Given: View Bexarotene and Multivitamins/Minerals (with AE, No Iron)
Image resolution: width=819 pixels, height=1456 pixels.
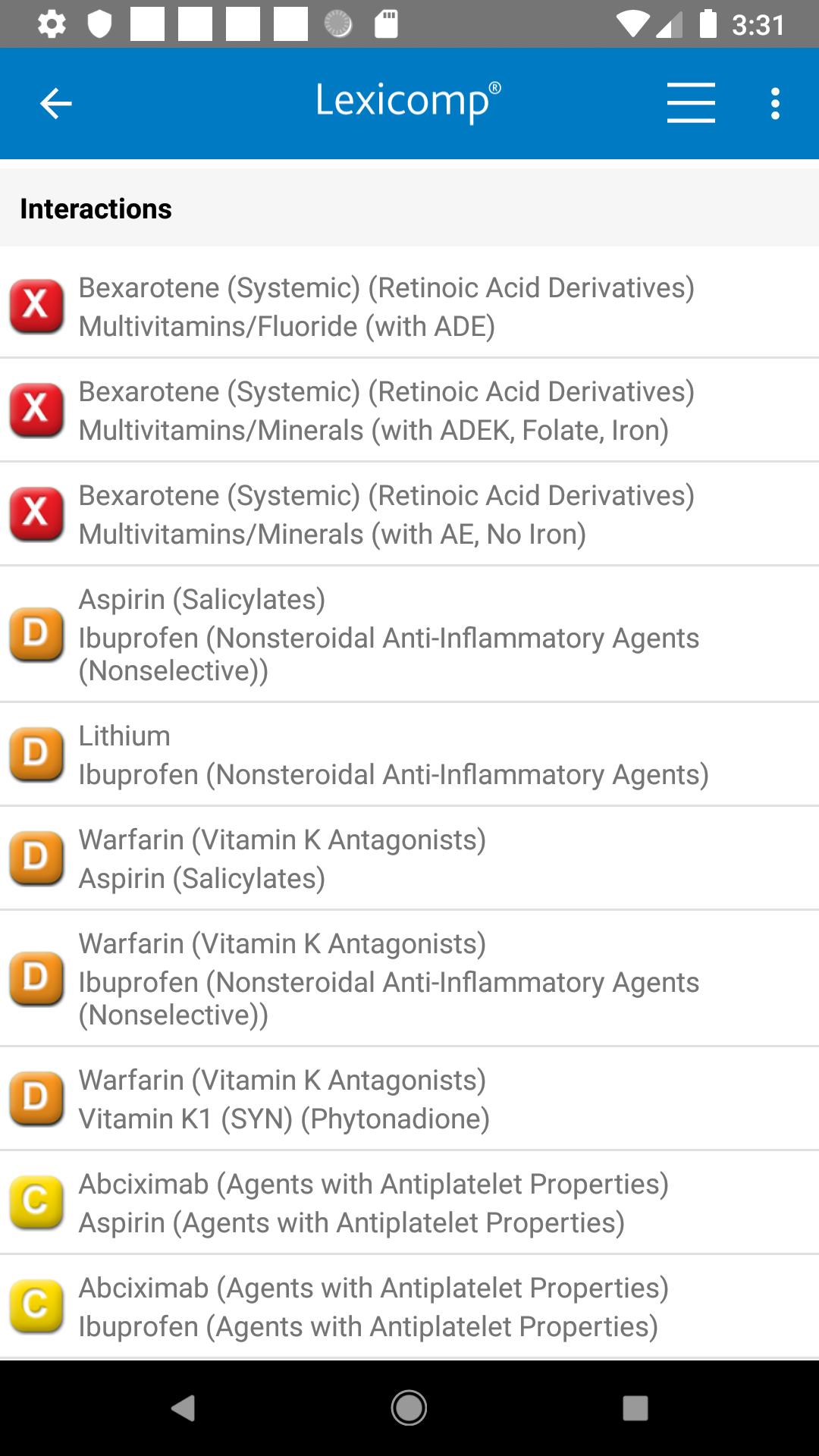Looking at the screenshot, I should [409, 514].
